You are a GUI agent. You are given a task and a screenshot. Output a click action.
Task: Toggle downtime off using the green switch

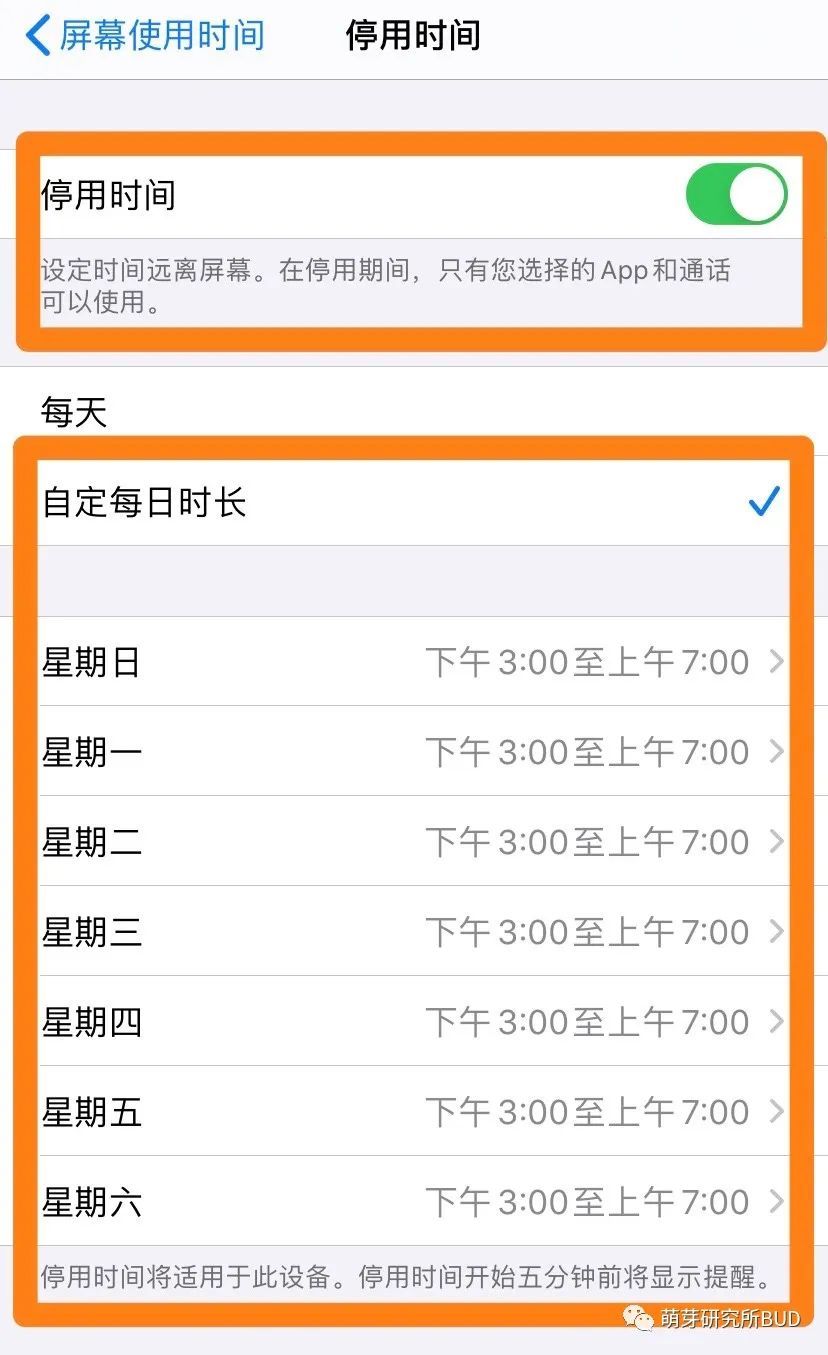(736, 195)
